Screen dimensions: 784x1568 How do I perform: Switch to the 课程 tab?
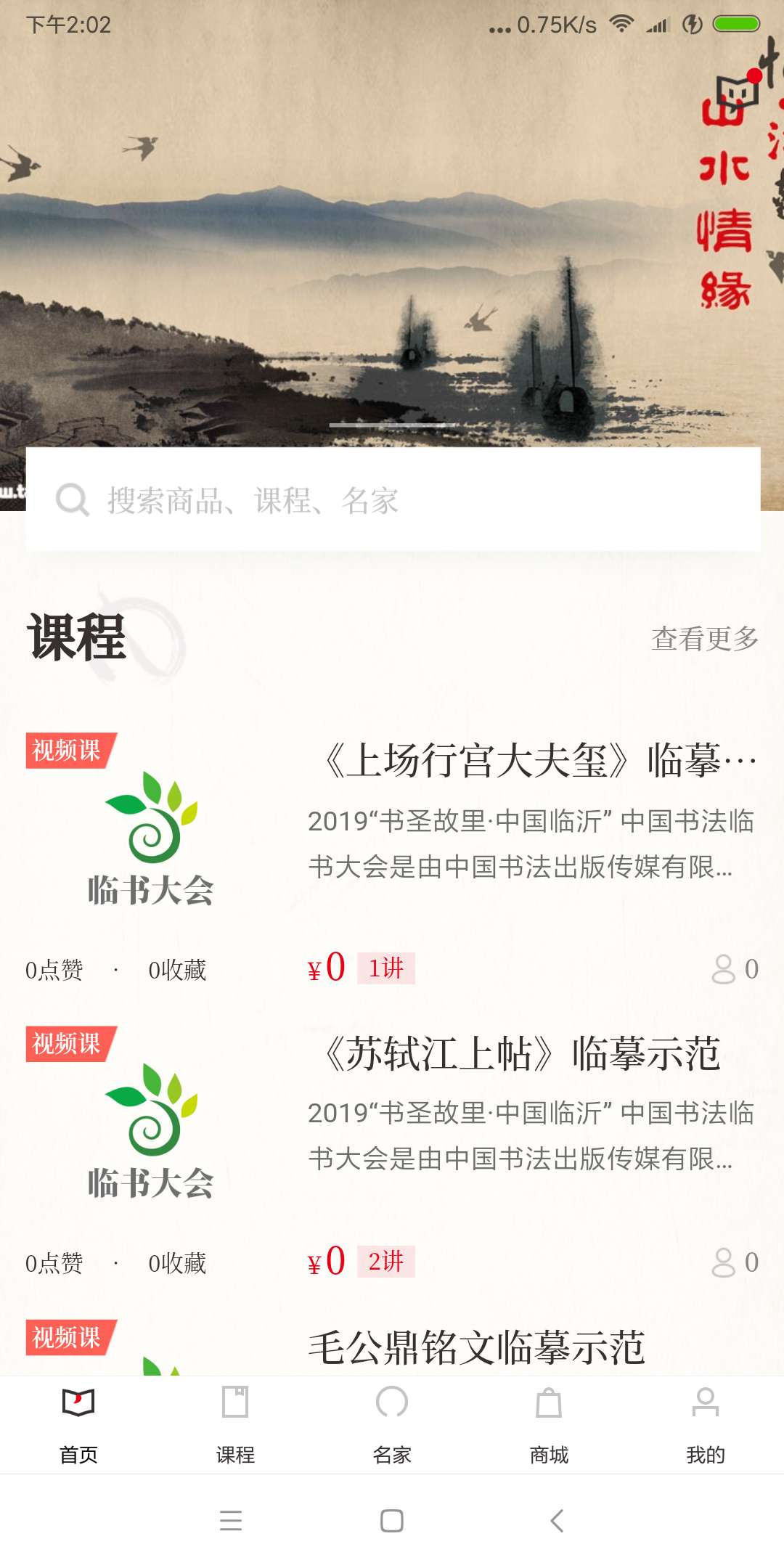[x=235, y=1425]
